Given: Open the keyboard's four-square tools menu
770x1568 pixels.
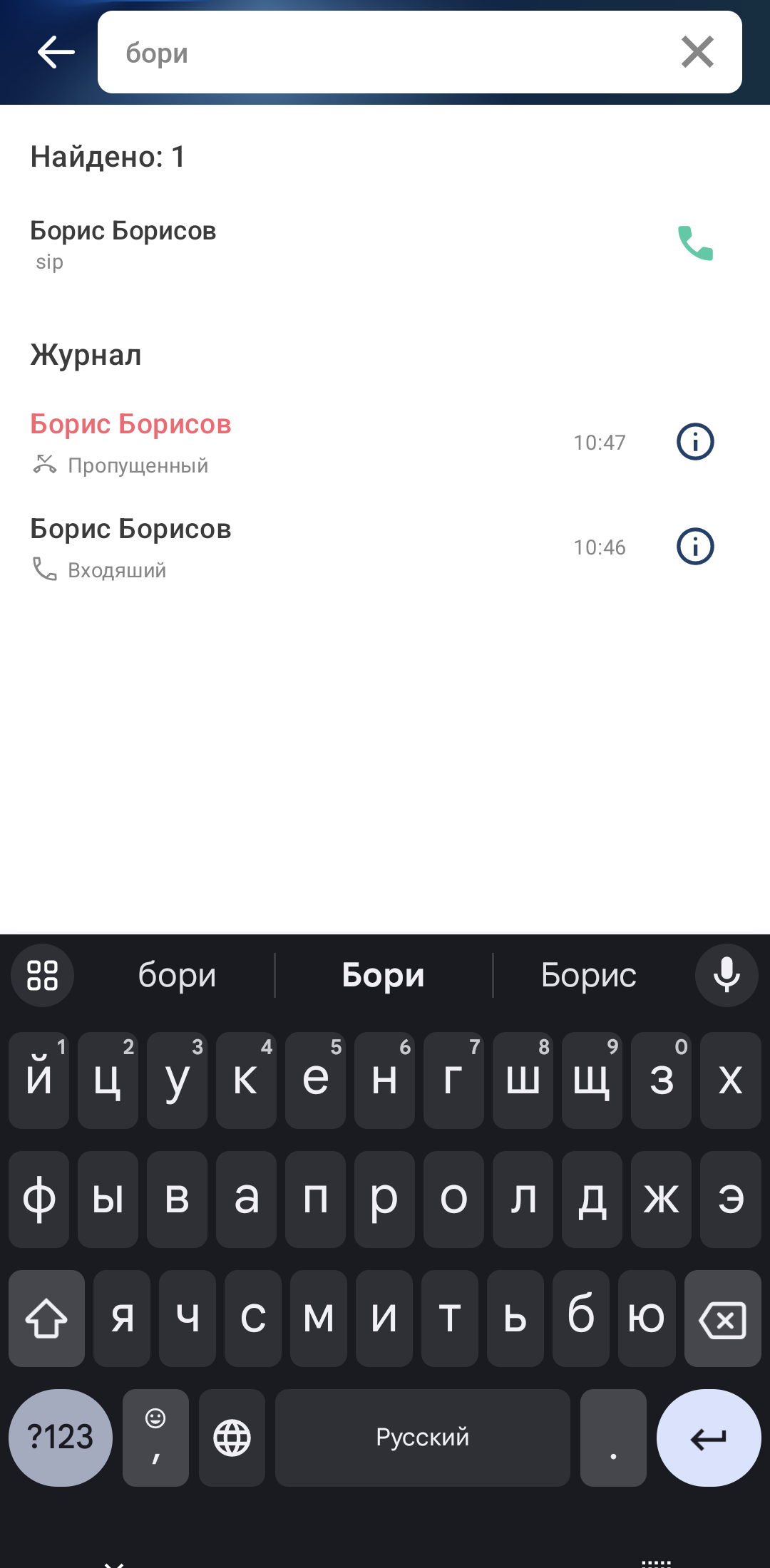Looking at the screenshot, I should [x=42, y=975].
